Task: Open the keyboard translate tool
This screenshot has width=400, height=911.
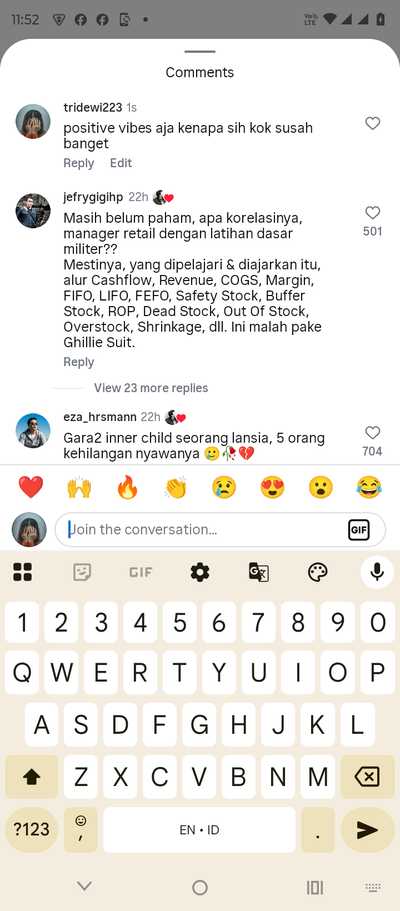Action: click(259, 573)
